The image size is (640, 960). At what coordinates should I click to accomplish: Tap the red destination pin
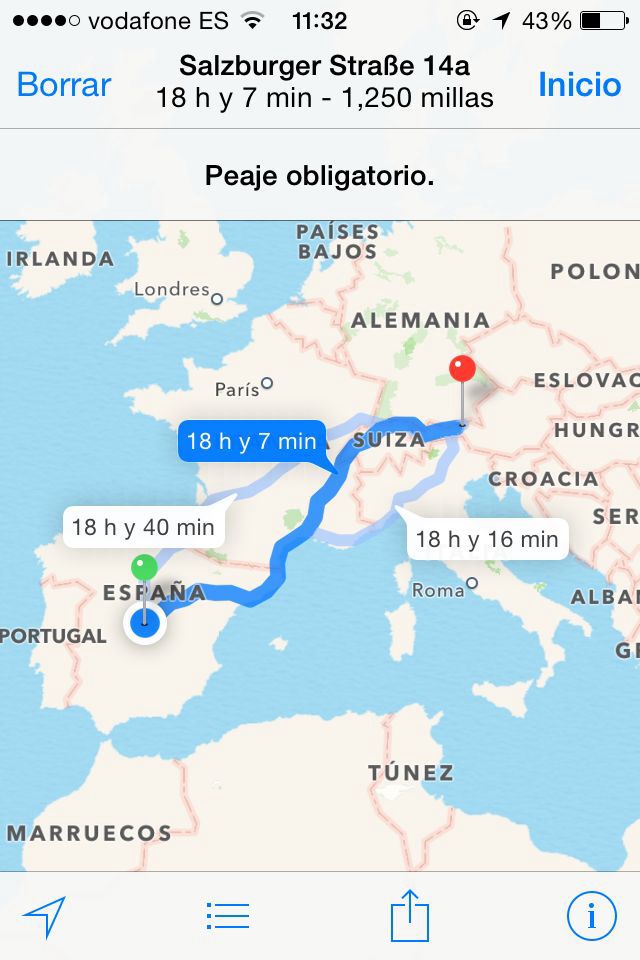(461, 369)
